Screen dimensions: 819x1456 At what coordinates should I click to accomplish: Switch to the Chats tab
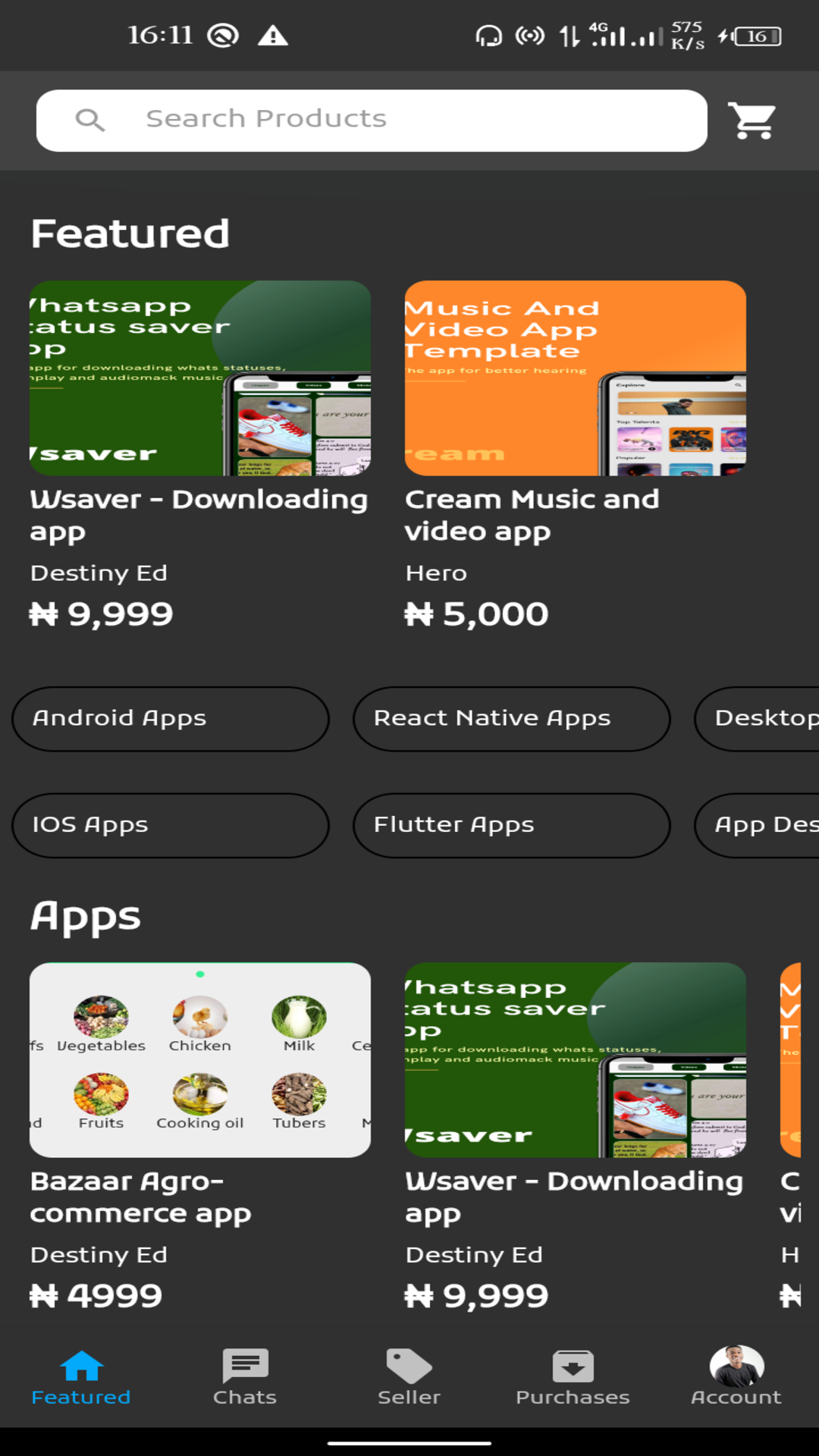tap(245, 1377)
